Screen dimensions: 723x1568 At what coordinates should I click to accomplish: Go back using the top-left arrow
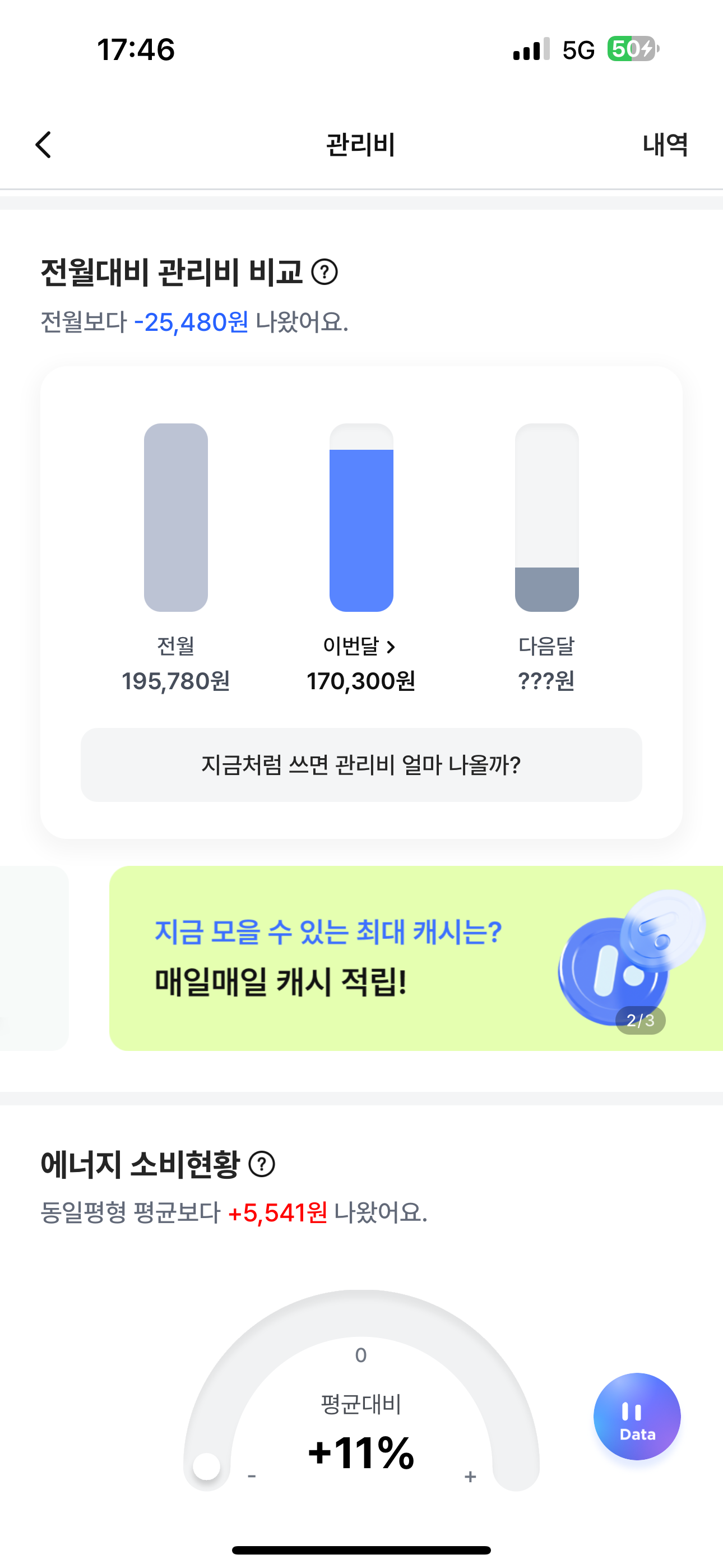43,145
